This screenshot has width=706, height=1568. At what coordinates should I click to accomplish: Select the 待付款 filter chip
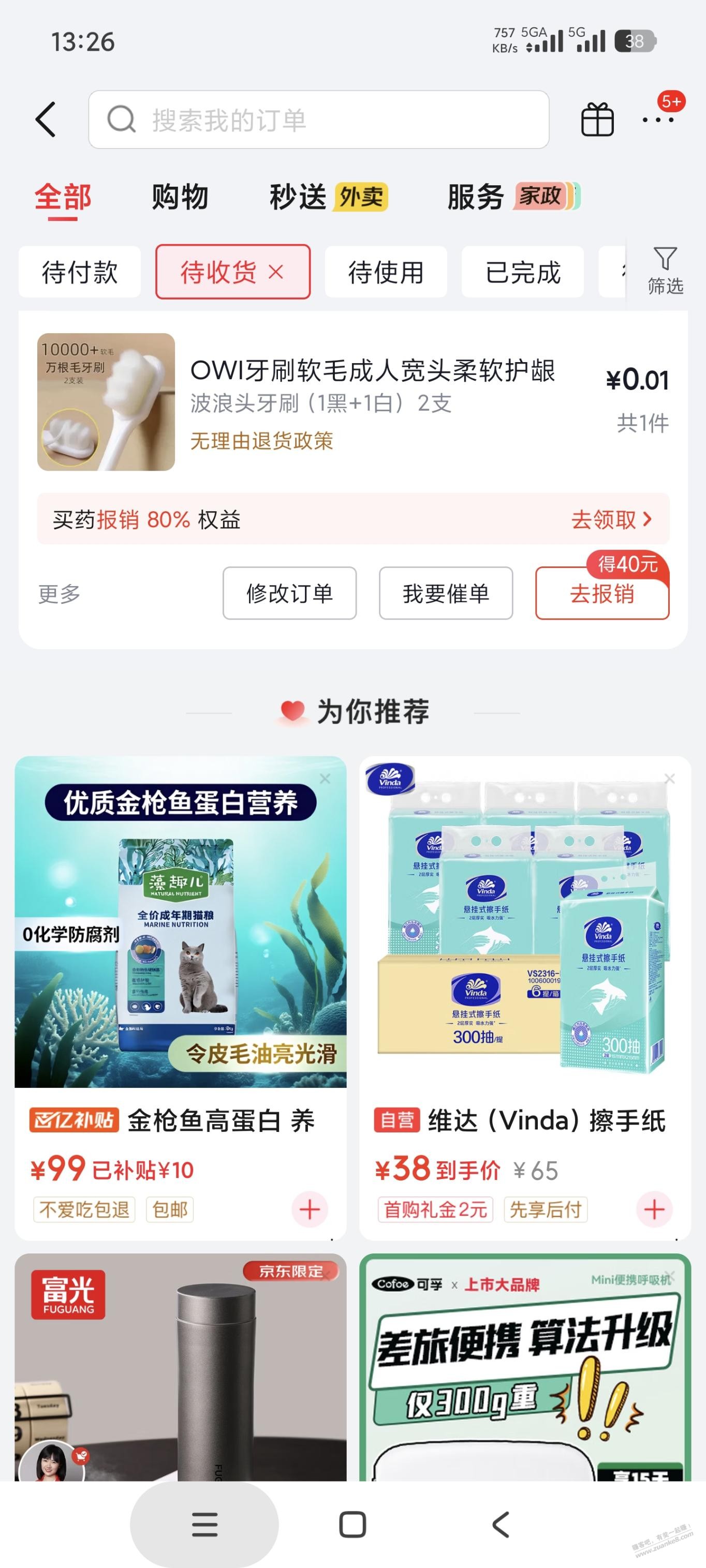pyautogui.click(x=80, y=272)
